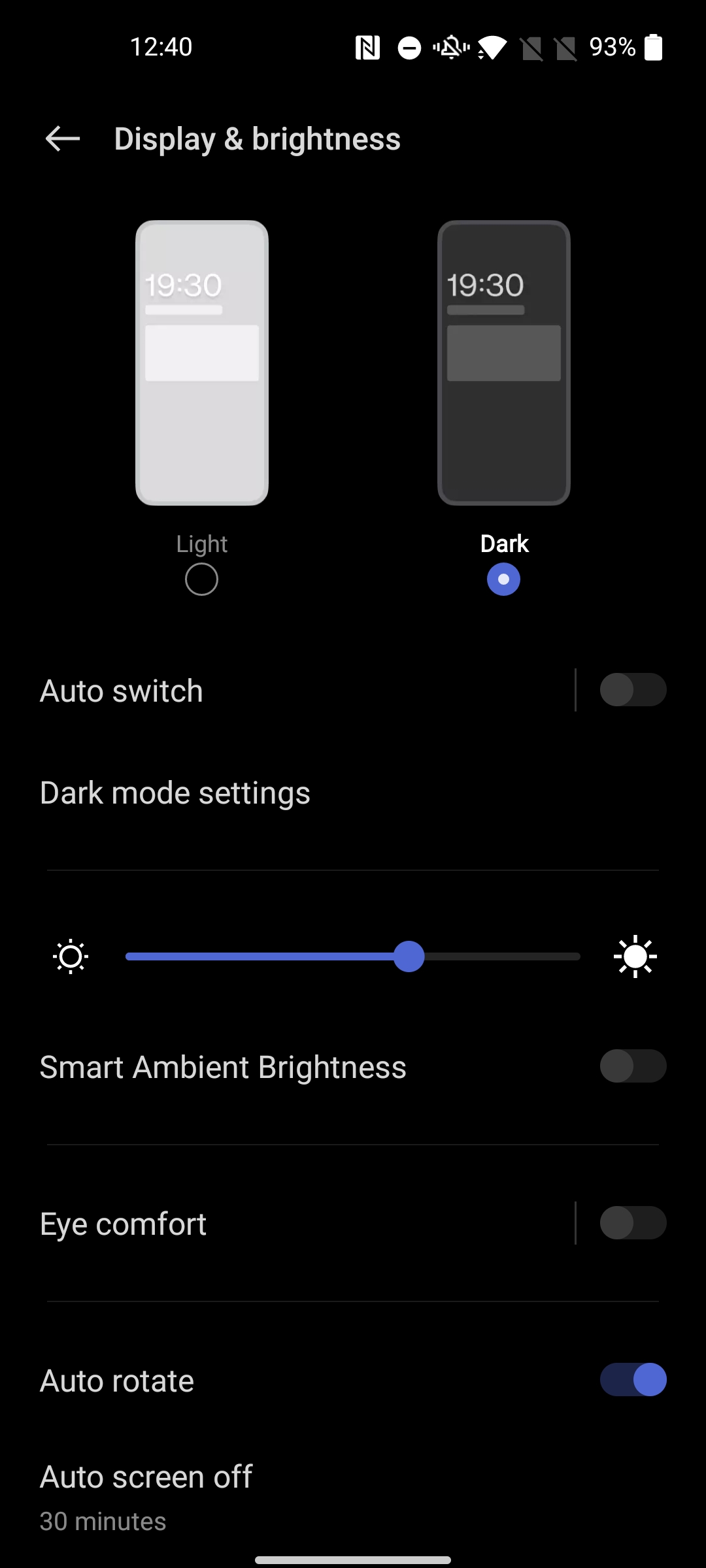Go back from Display & brightness
This screenshot has height=1568, width=706.
tap(62, 139)
